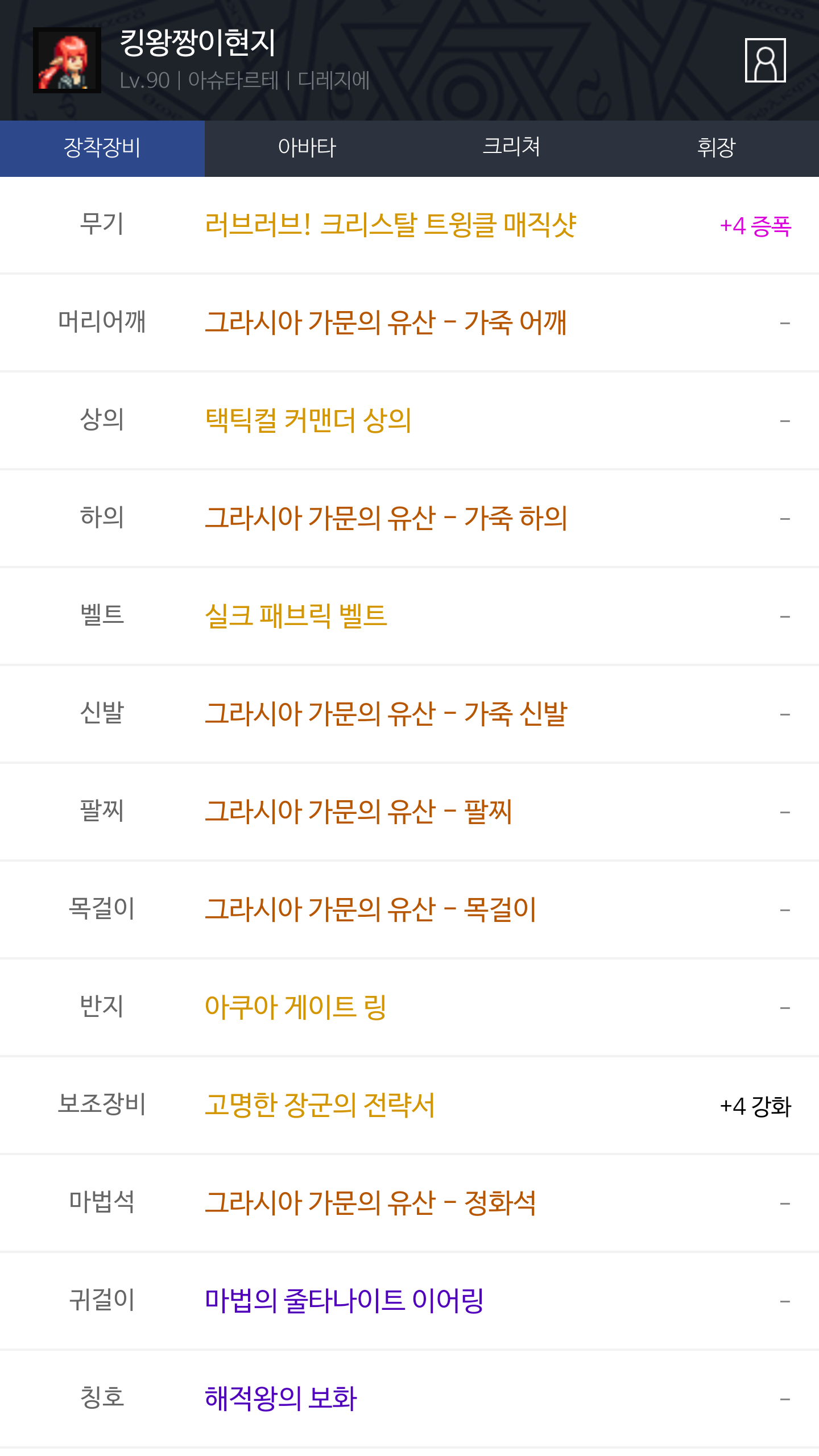This screenshot has height=1456, width=819.
Task: Open 고명한 장군의 전략서 sub equipment
Action: coord(320,1105)
